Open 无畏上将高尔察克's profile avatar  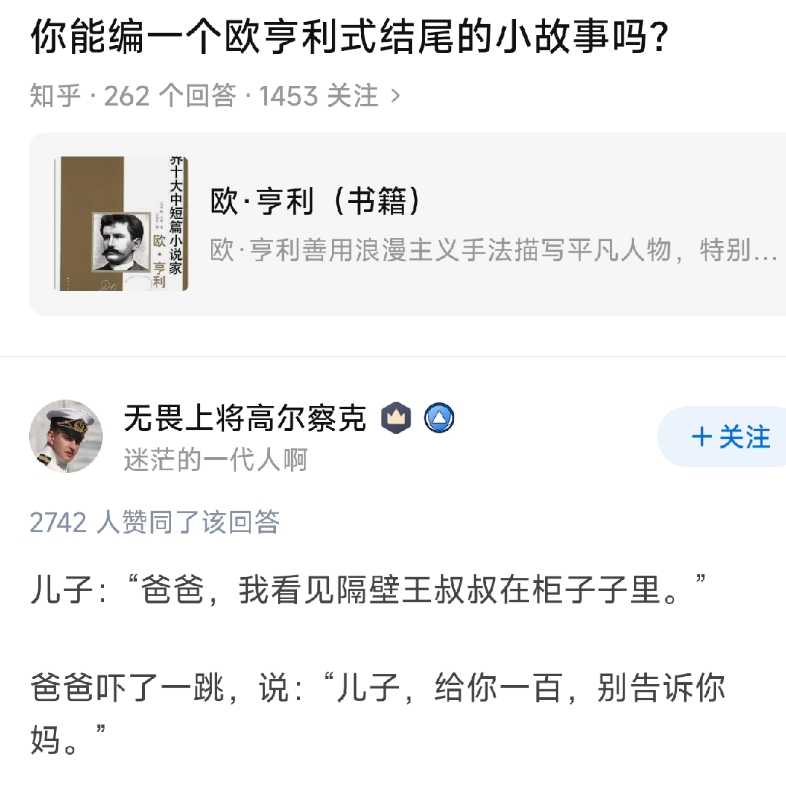[66, 436]
